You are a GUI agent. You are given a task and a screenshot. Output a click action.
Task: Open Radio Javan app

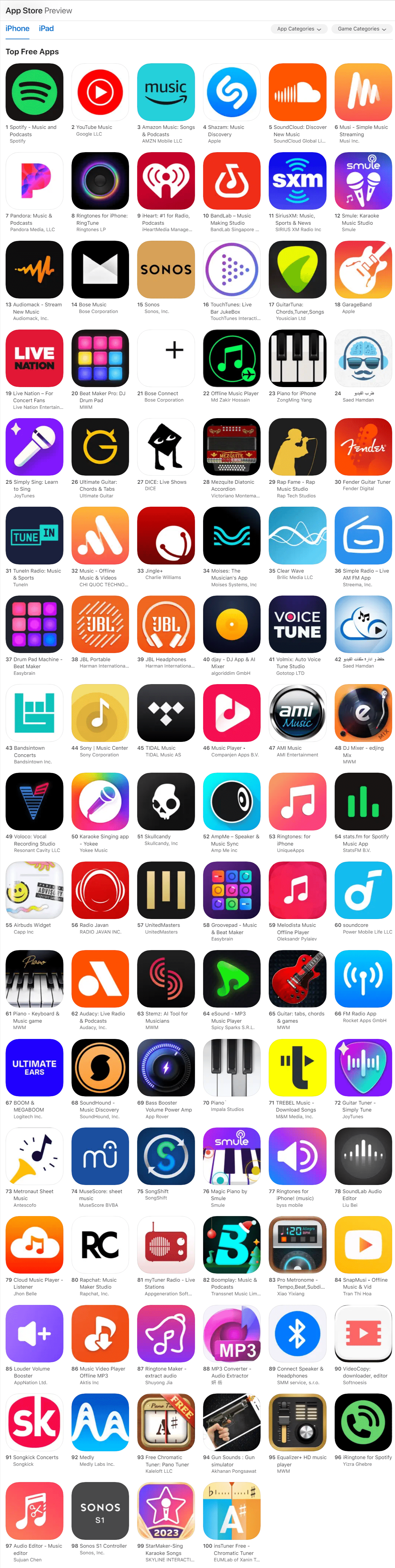(100, 890)
